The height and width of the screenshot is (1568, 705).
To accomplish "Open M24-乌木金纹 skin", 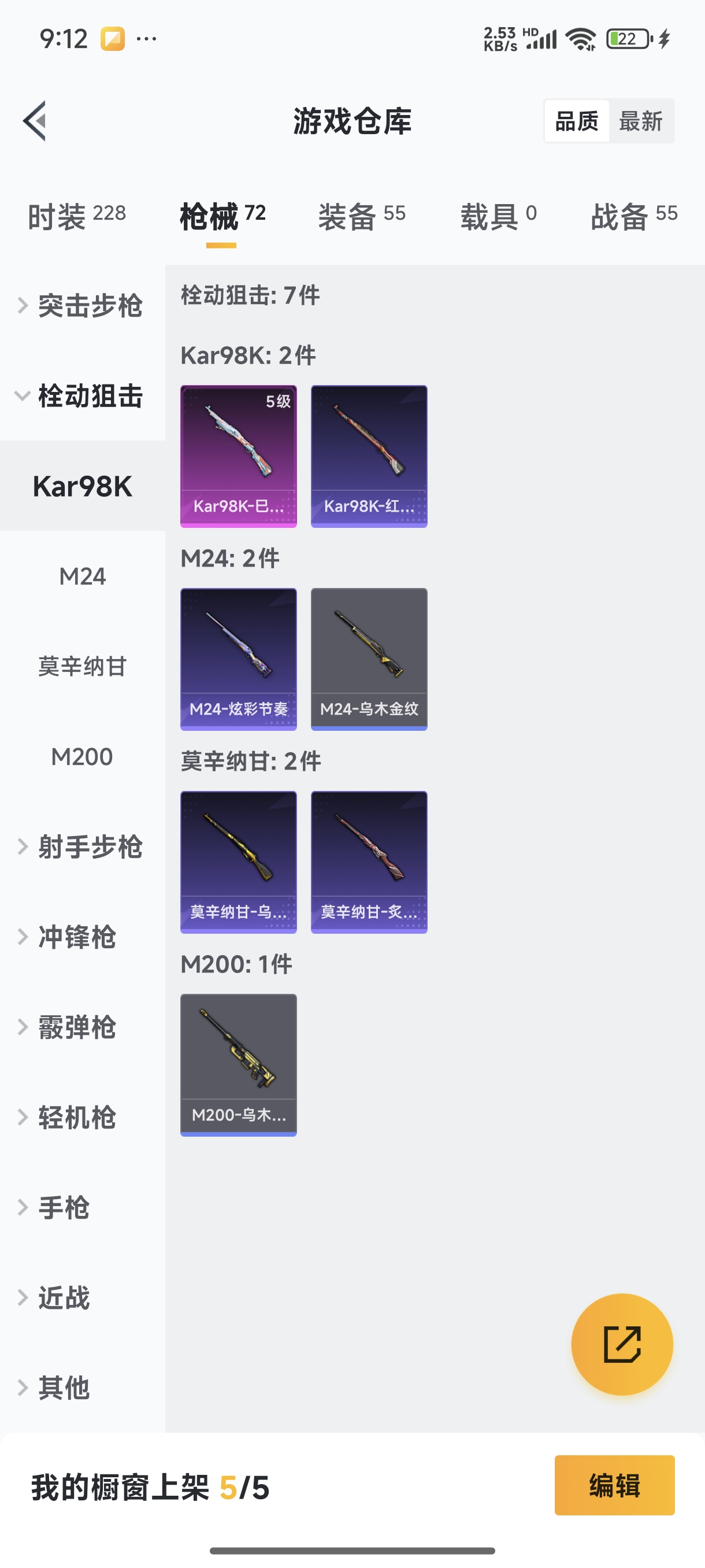I will click(x=369, y=659).
